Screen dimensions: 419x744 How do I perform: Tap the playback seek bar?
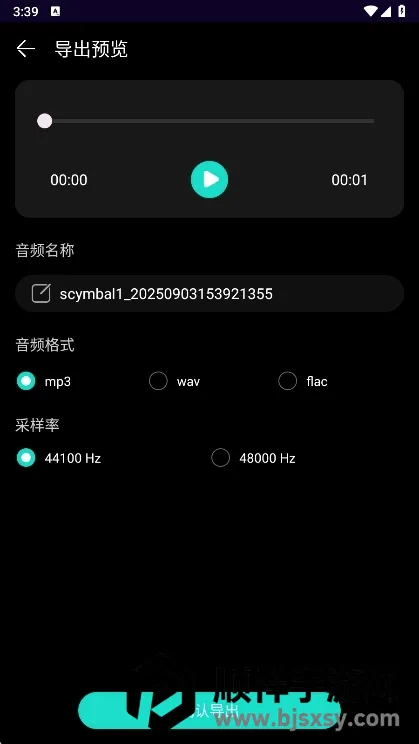[x=209, y=121]
